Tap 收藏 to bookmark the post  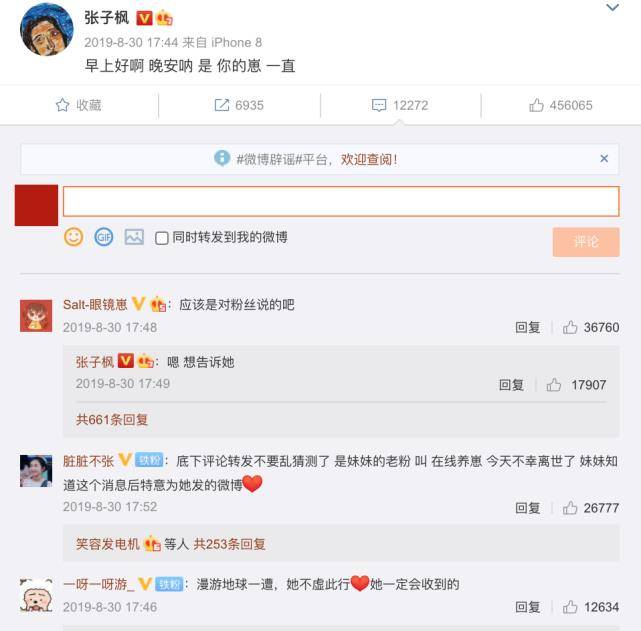click(x=78, y=105)
